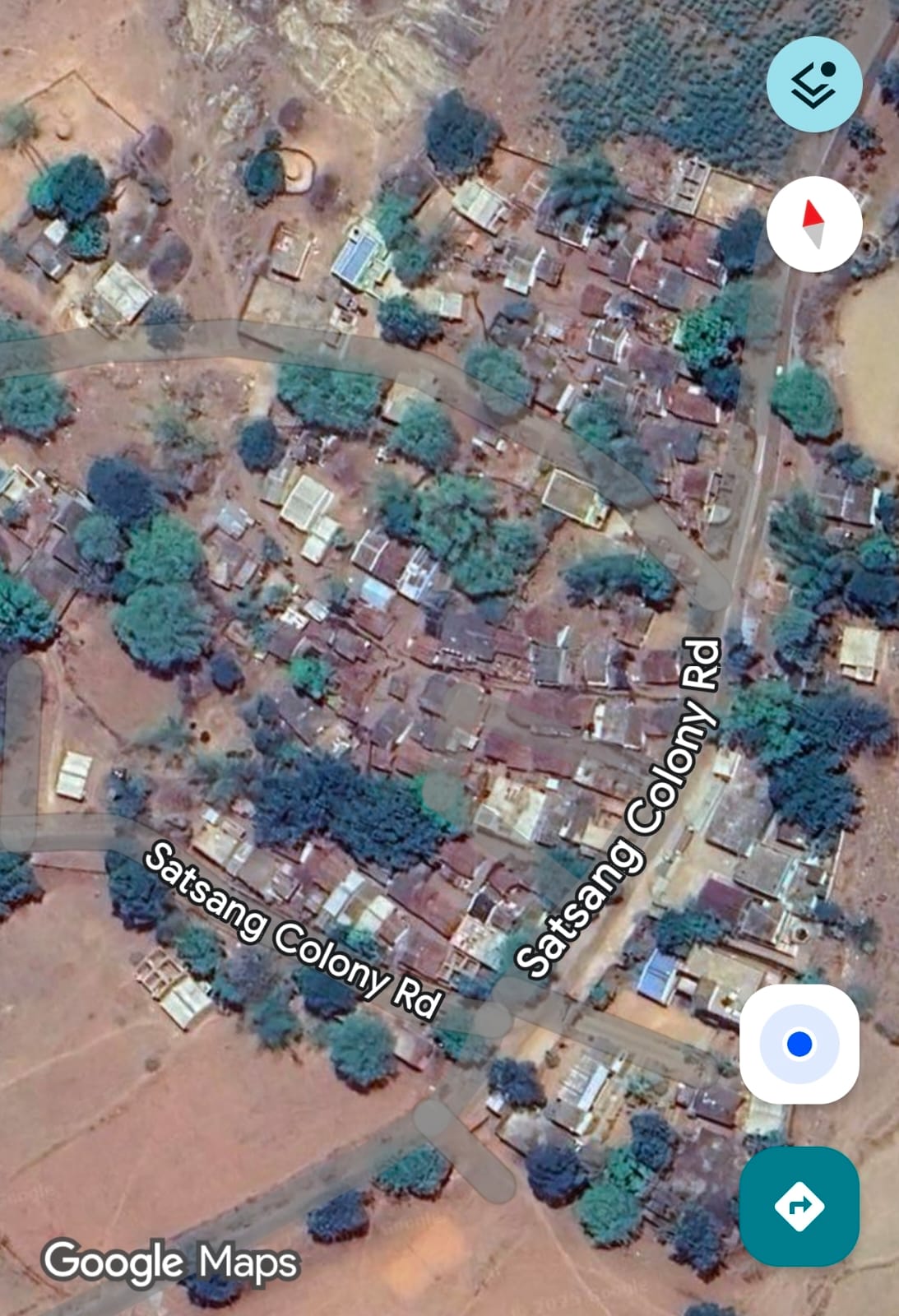Open the map layers selector

tap(813, 84)
